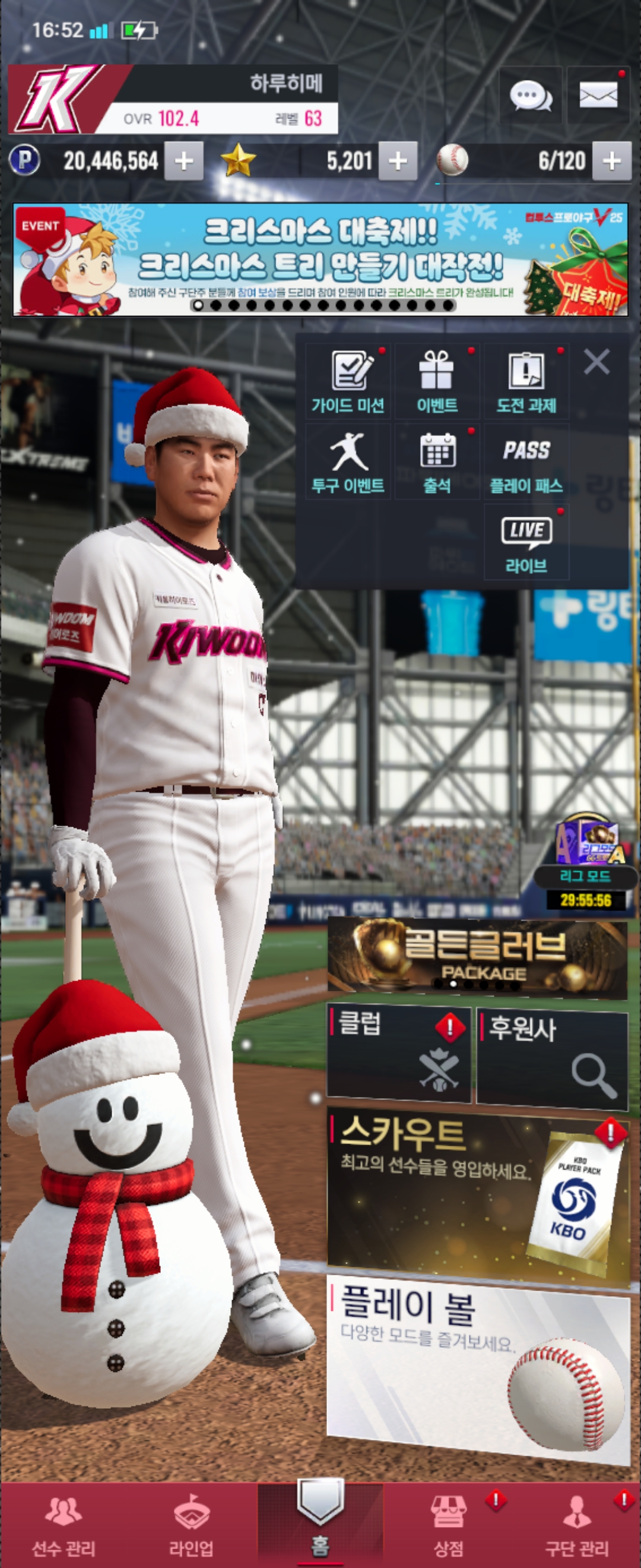The image size is (641, 1568).
Task: Open 가이드 미션 guide missions
Action: (x=348, y=382)
